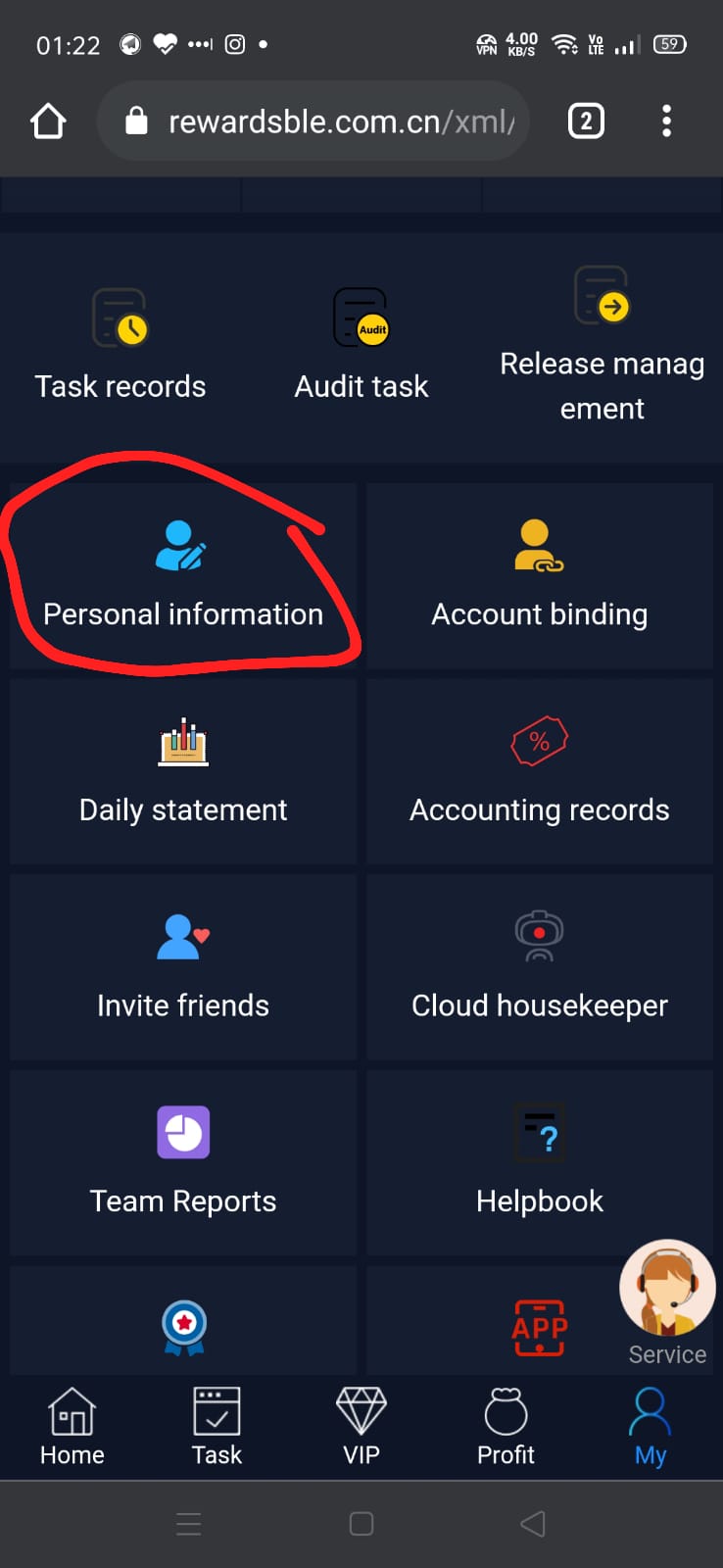Switch to the Home tab
723x1568 pixels.
click(72, 1427)
